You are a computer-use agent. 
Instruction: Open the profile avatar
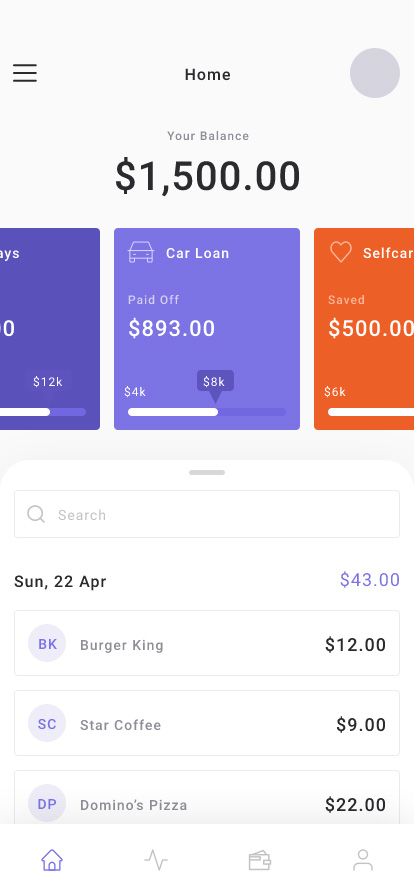[375, 73]
